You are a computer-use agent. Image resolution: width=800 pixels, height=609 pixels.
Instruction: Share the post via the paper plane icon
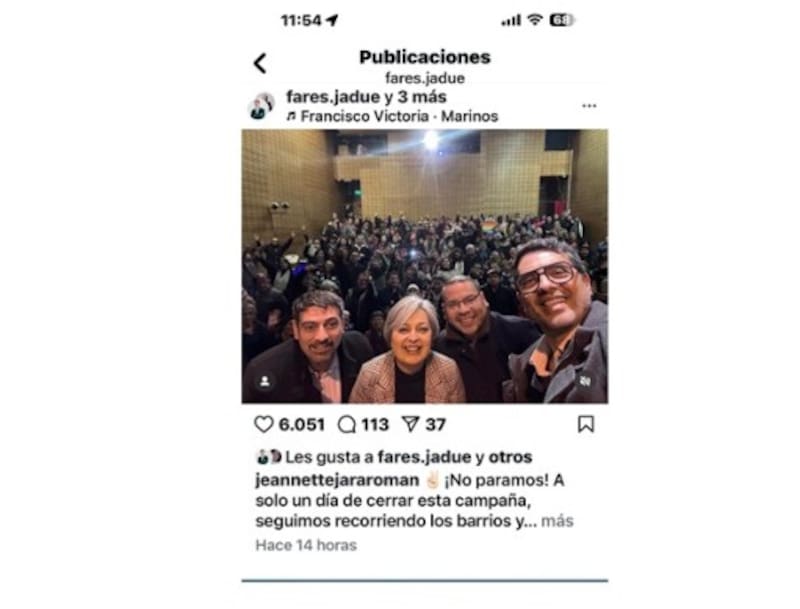click(410, 424)
